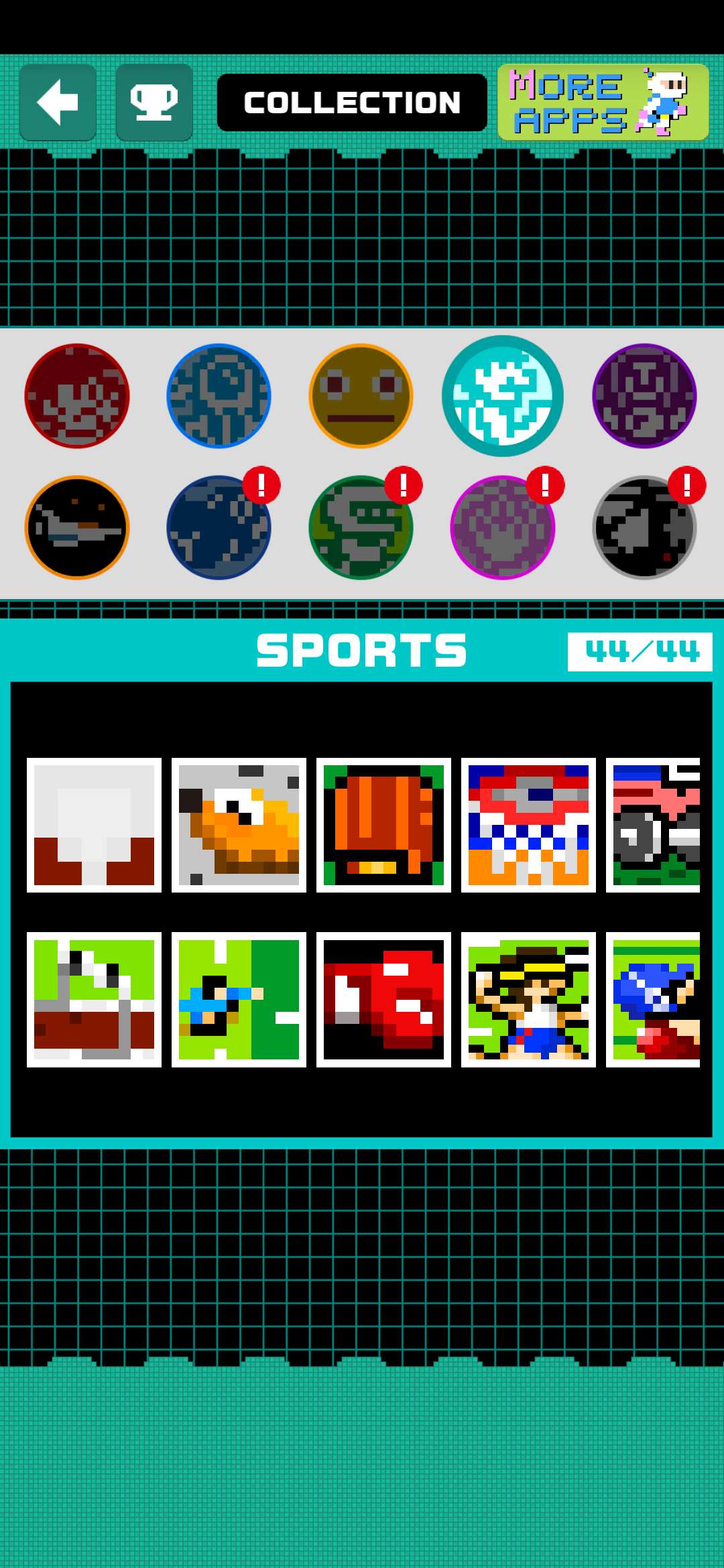The image size is (724, 1568).
Task: Open the straw hat character pixel art
Action: [528, 999]
